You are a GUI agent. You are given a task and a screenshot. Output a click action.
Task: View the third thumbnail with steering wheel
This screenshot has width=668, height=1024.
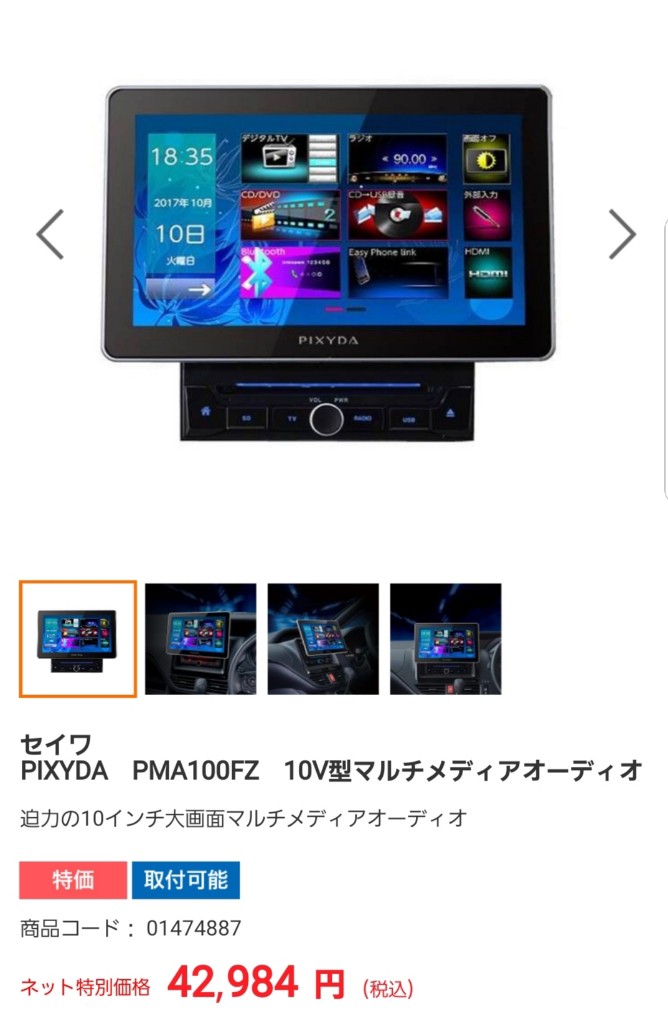click(x=323, y=639)
